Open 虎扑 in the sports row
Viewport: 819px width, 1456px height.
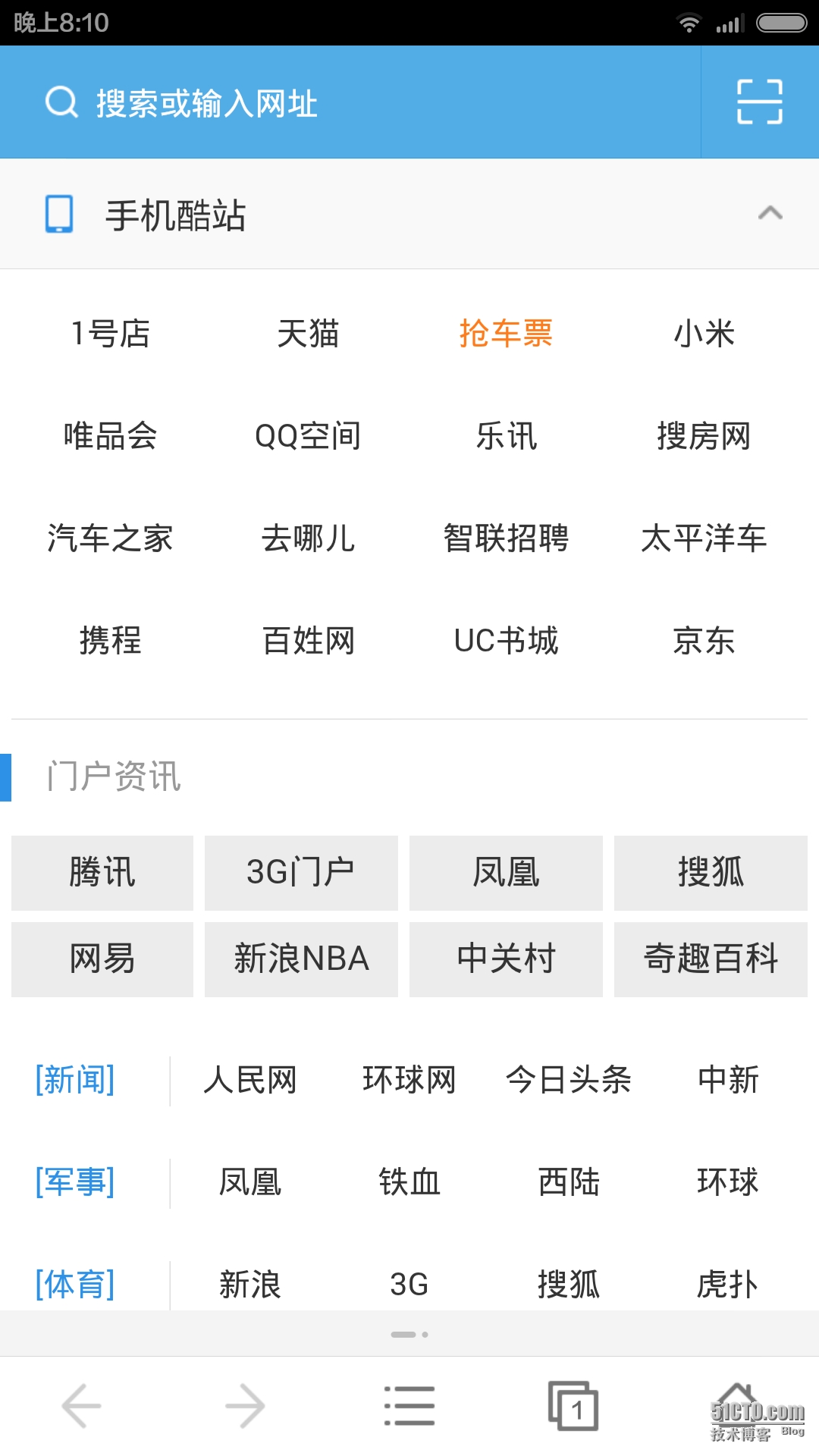click(x=727, y=1285)
